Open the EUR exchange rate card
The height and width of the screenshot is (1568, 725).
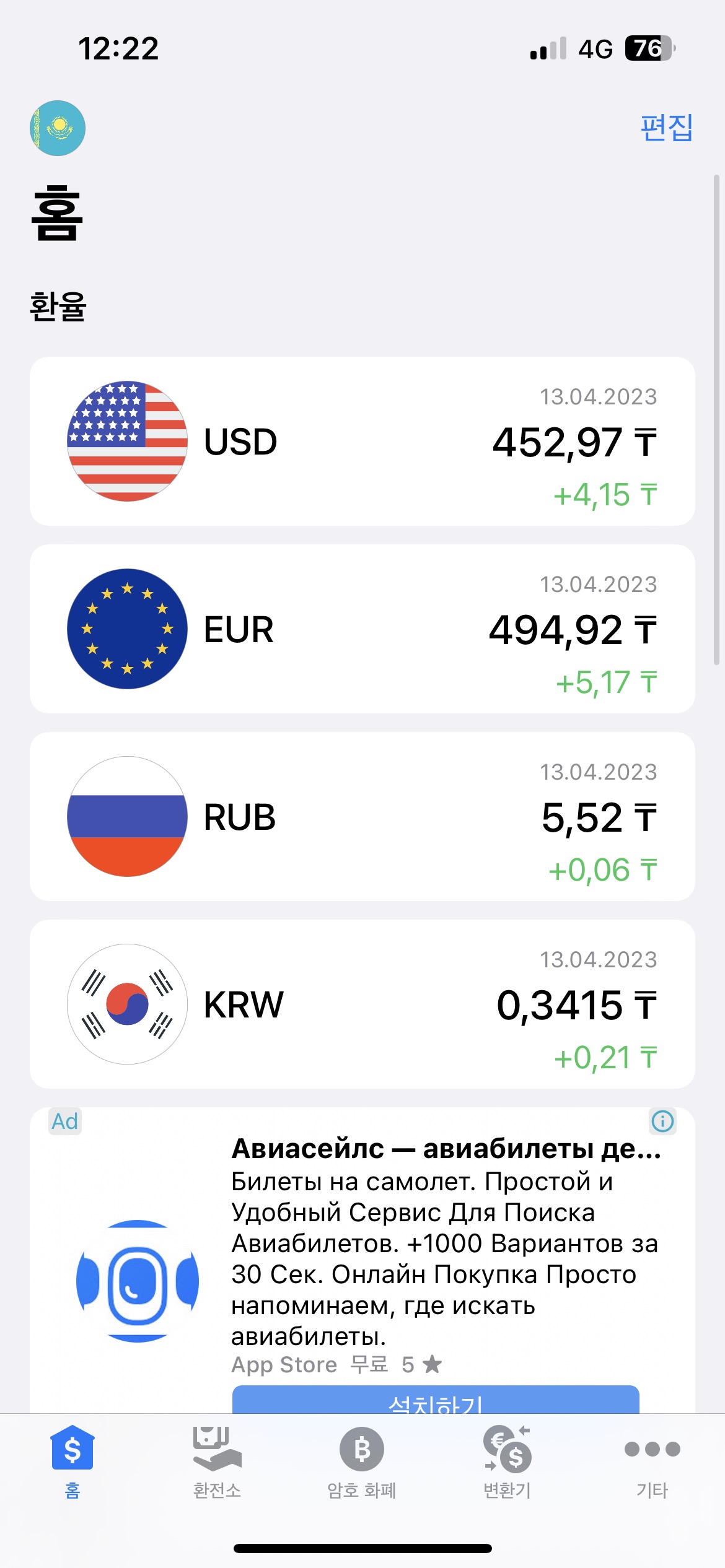[362, 629]
